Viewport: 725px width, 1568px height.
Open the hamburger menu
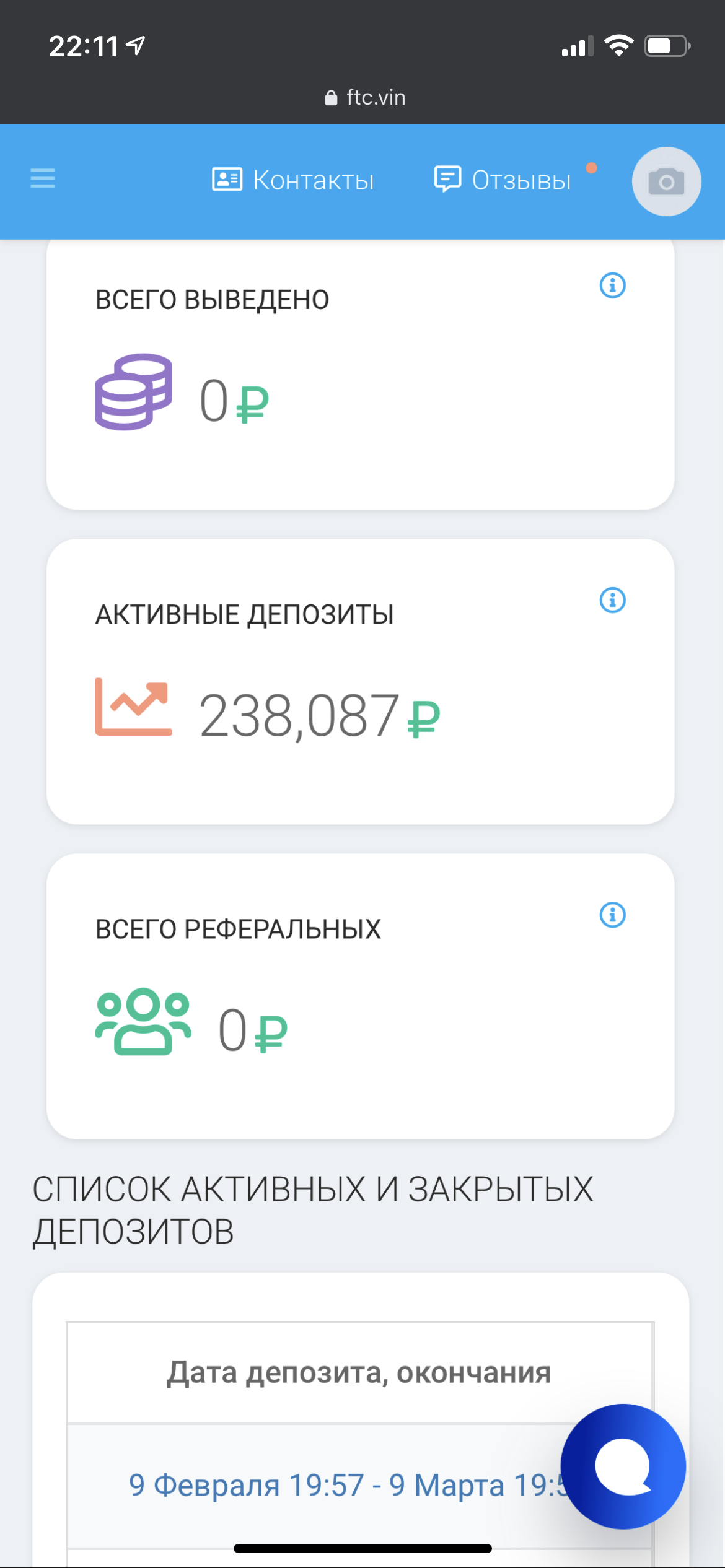point(43,178)
